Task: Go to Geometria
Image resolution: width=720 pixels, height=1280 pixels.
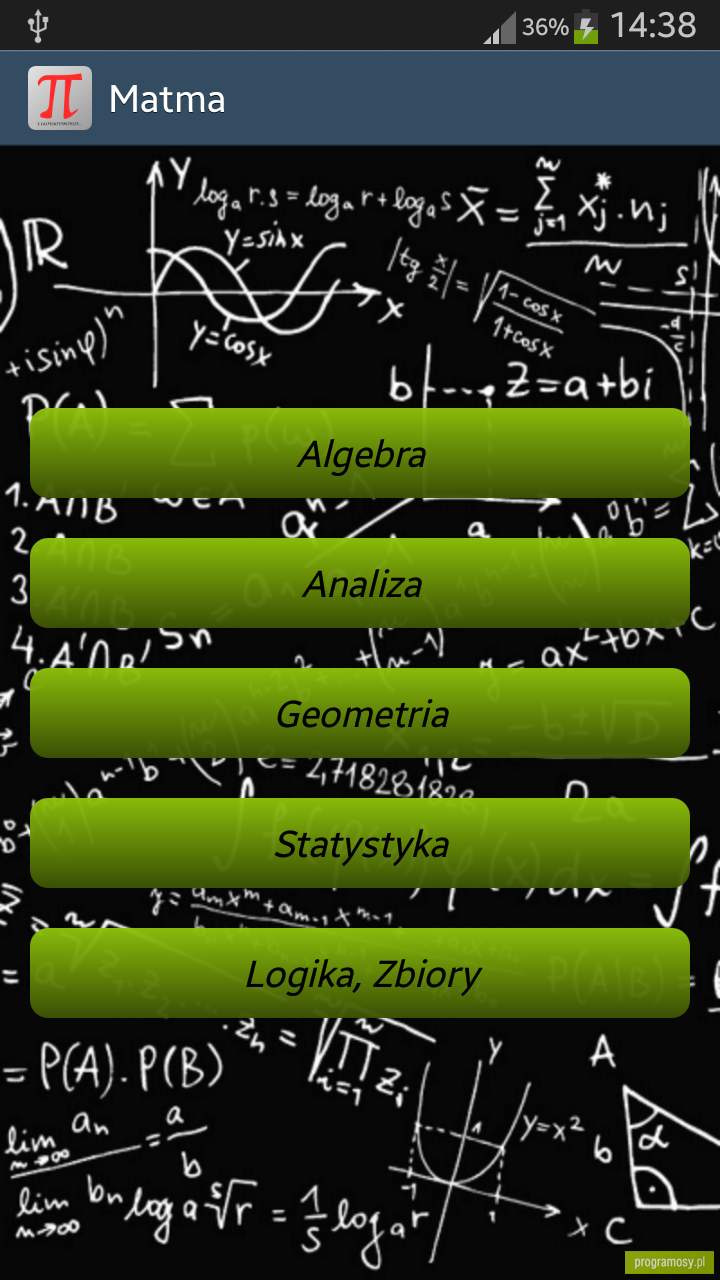Action: (x=360, y=713)
